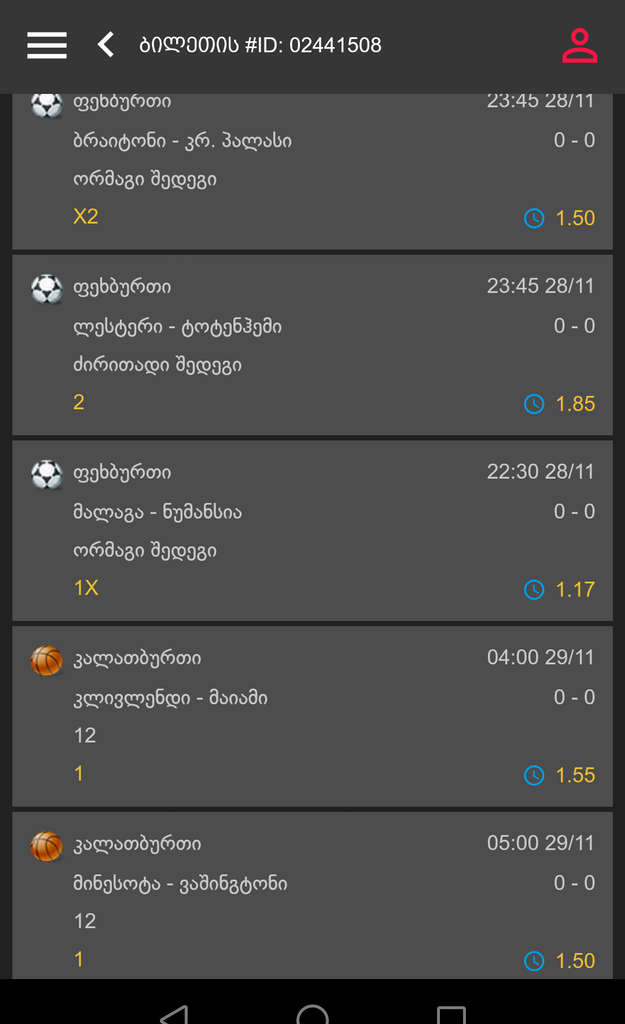Tap the system home button
Screen dimensions: 625x1024
click(x=313, y=1014)
